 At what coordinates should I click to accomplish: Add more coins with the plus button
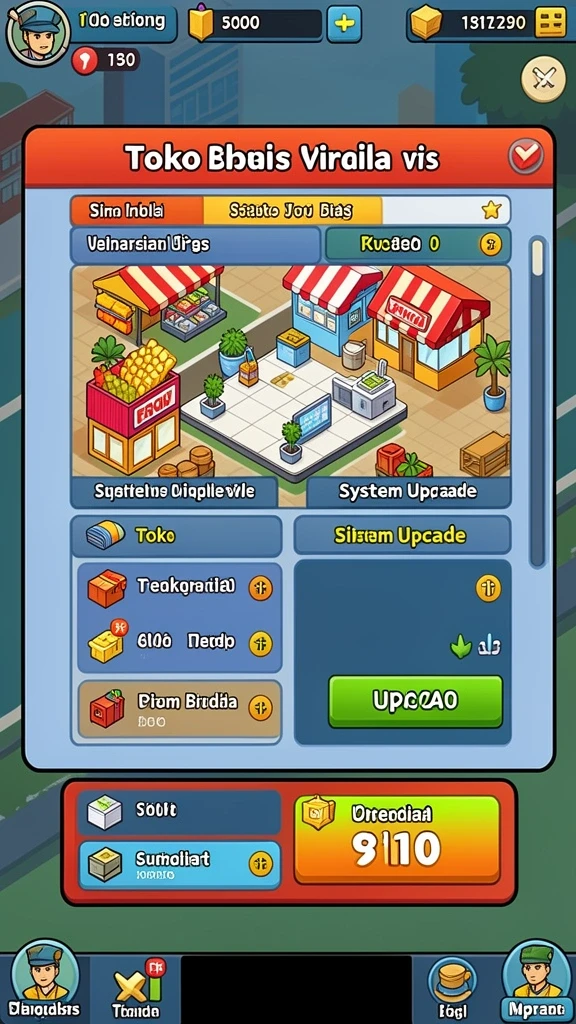tap(344, 24)
